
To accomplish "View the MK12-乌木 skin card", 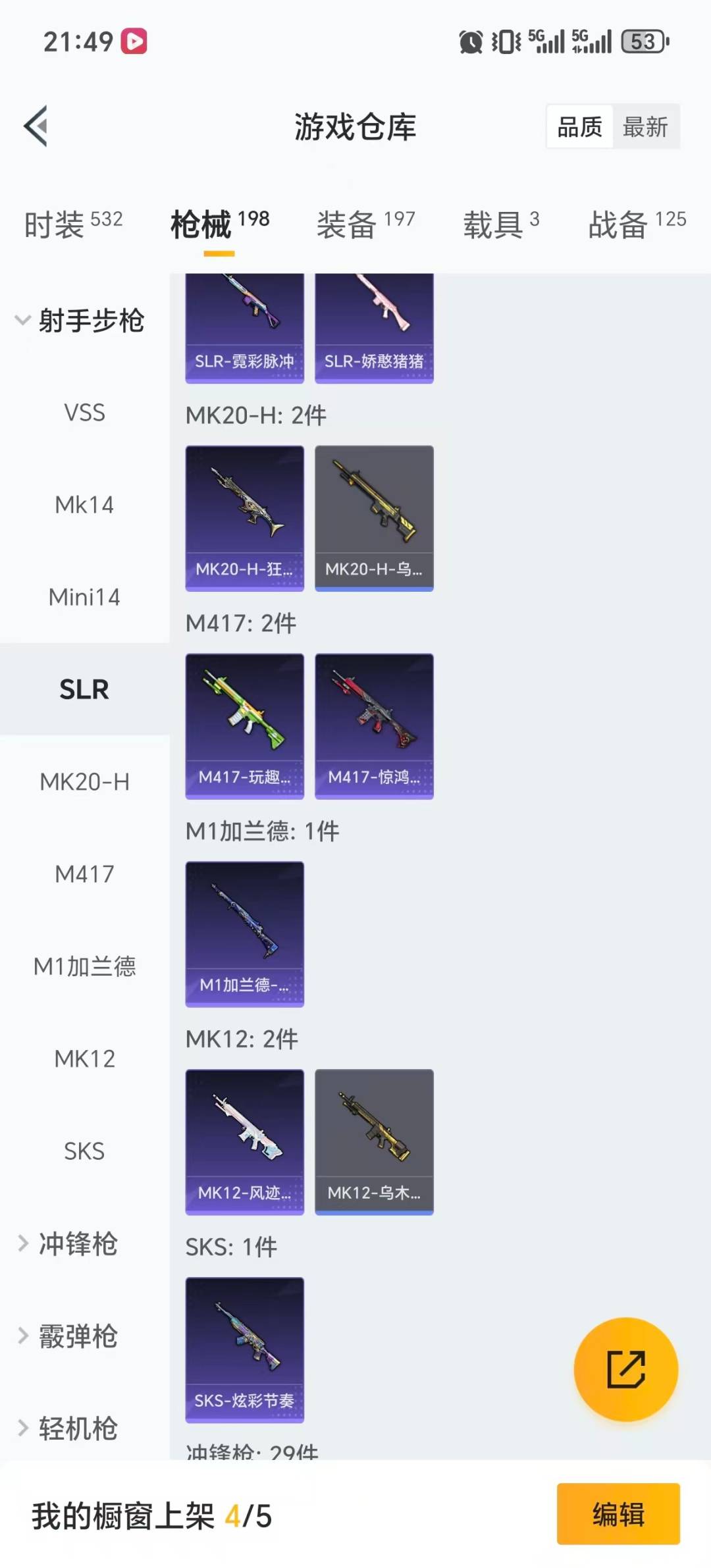I will (374, 1141).
